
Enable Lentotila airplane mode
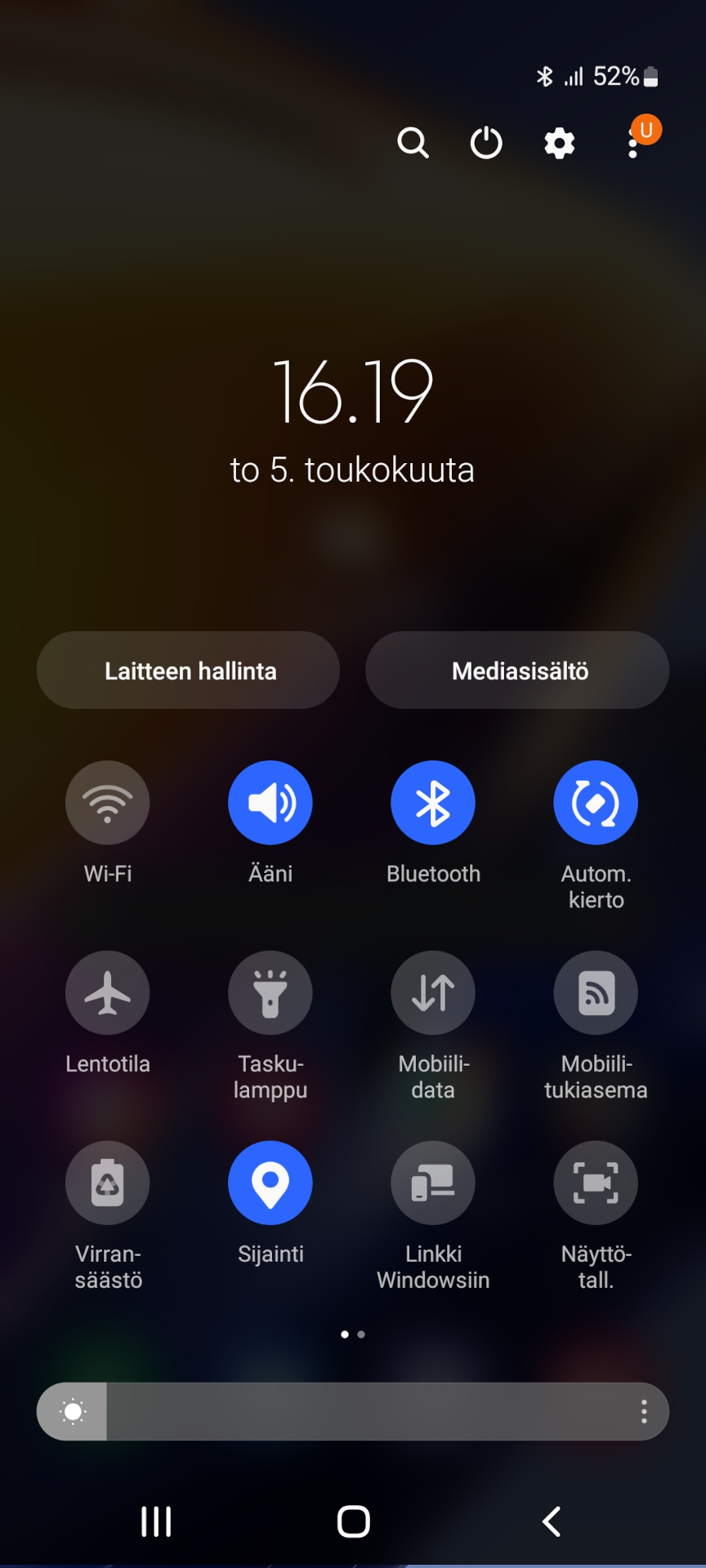tap(108, 993)
